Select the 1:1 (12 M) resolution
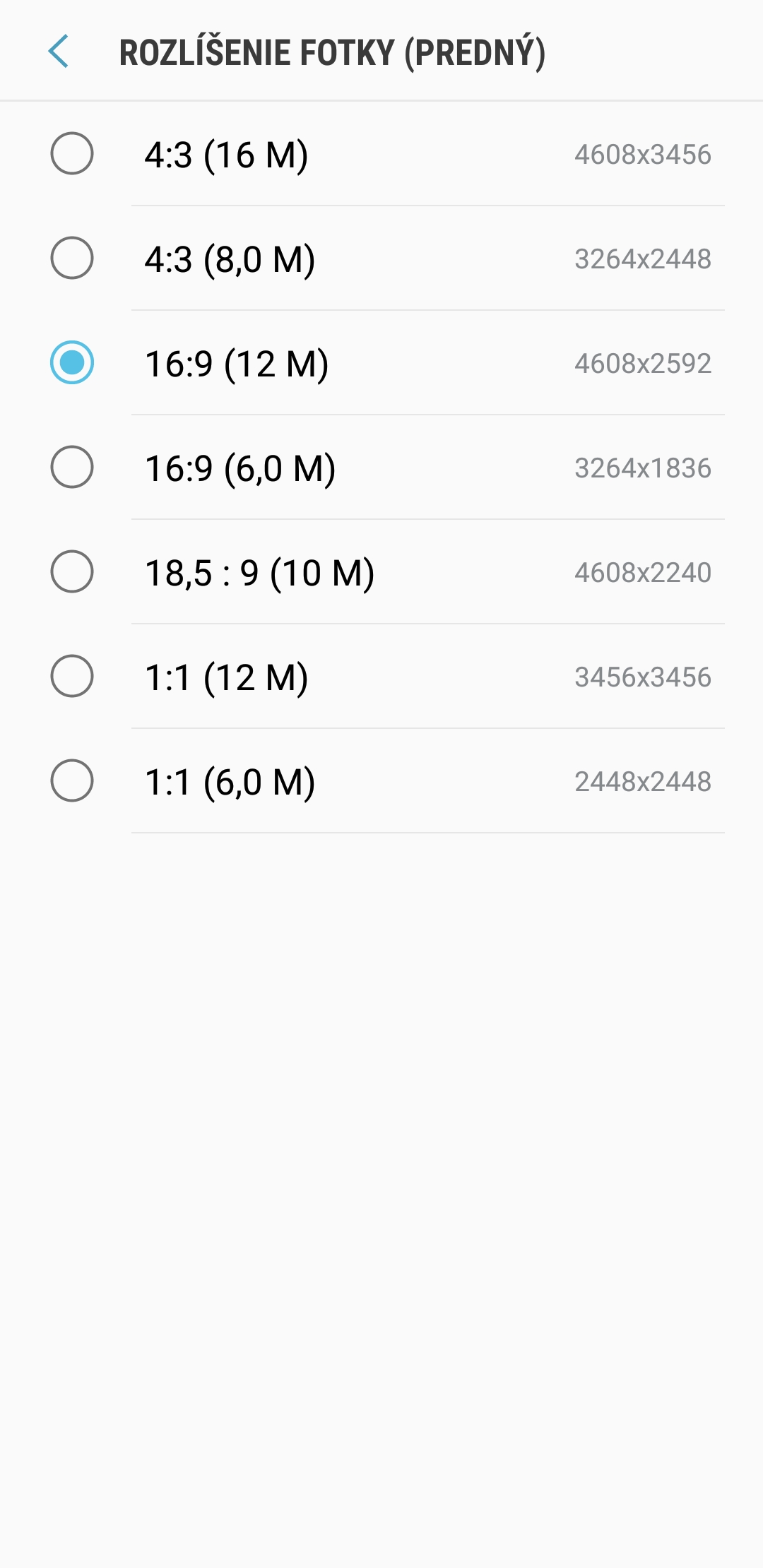 (x=381, y=677)
